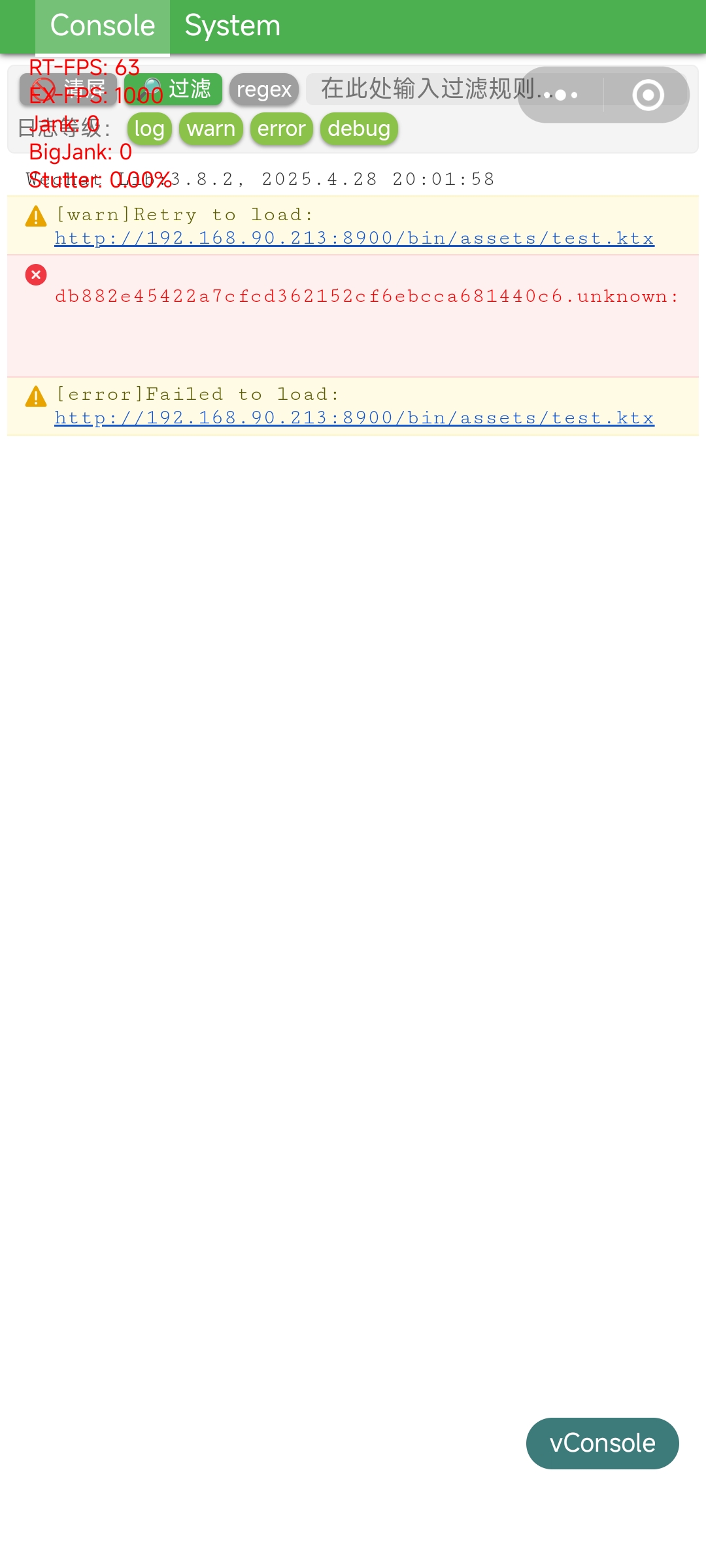Toggle the error level chip
Image resolution: width=706 pixels, height=1568 pixels.
pos(281,129)
